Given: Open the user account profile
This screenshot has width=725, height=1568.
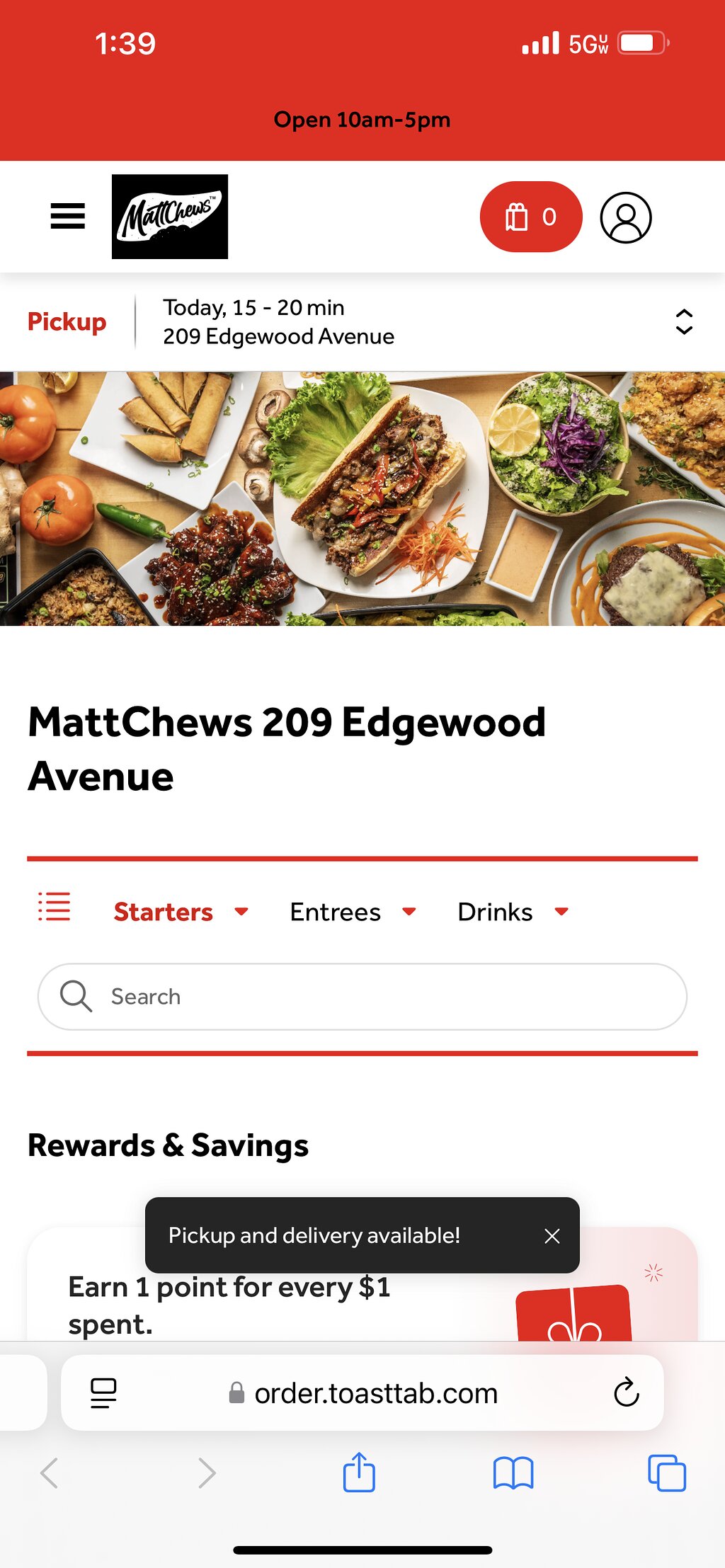Looking at the screenshot, I should point(626,217).
